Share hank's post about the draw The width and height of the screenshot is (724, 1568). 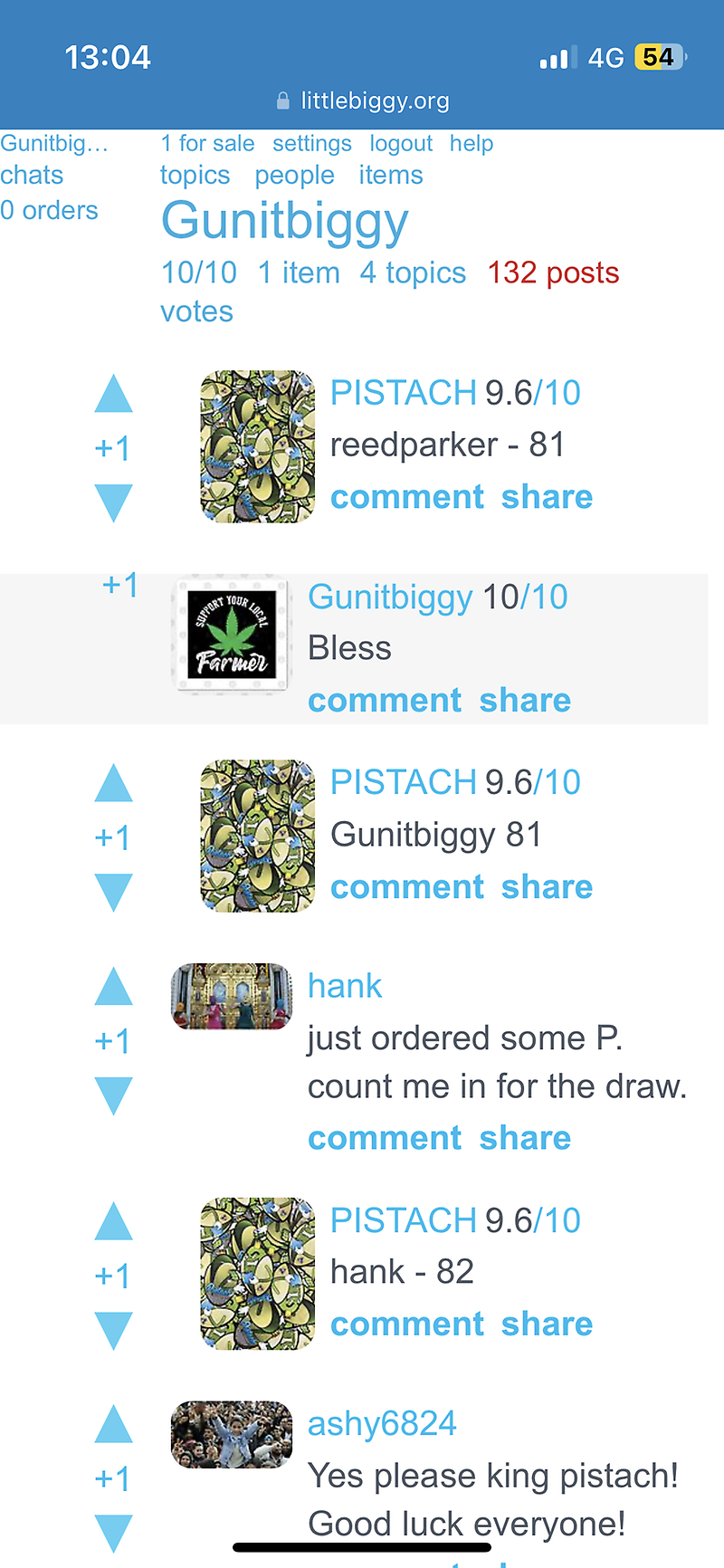click(x=525, y=1138)
